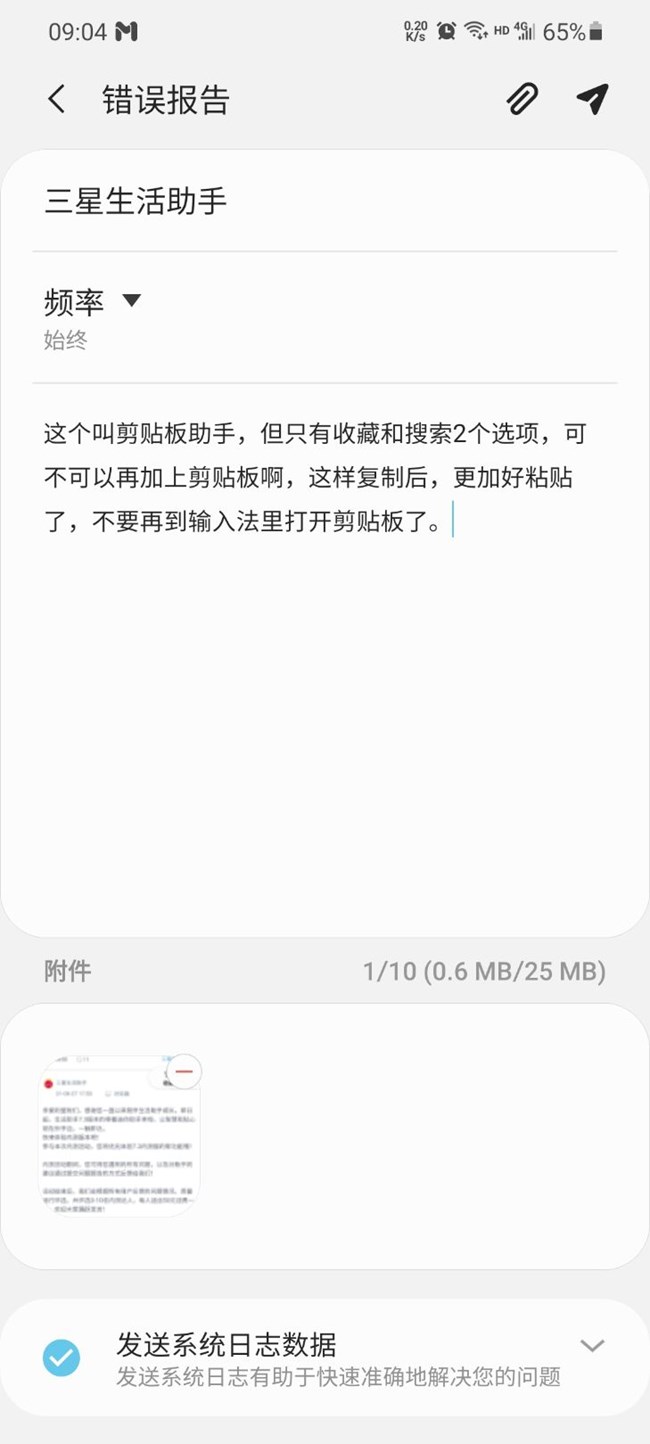The image size is (650, 1444).
Task: Uncheck 发送系统日志数据
Action: coord(61,1358)
